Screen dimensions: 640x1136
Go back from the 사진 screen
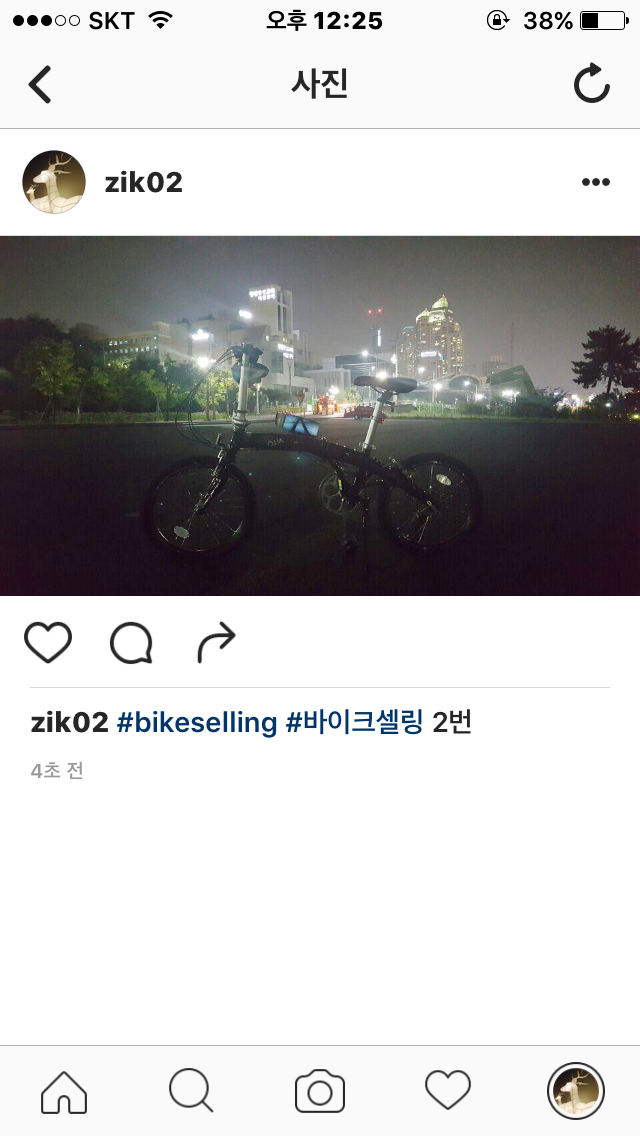(40, 85)
